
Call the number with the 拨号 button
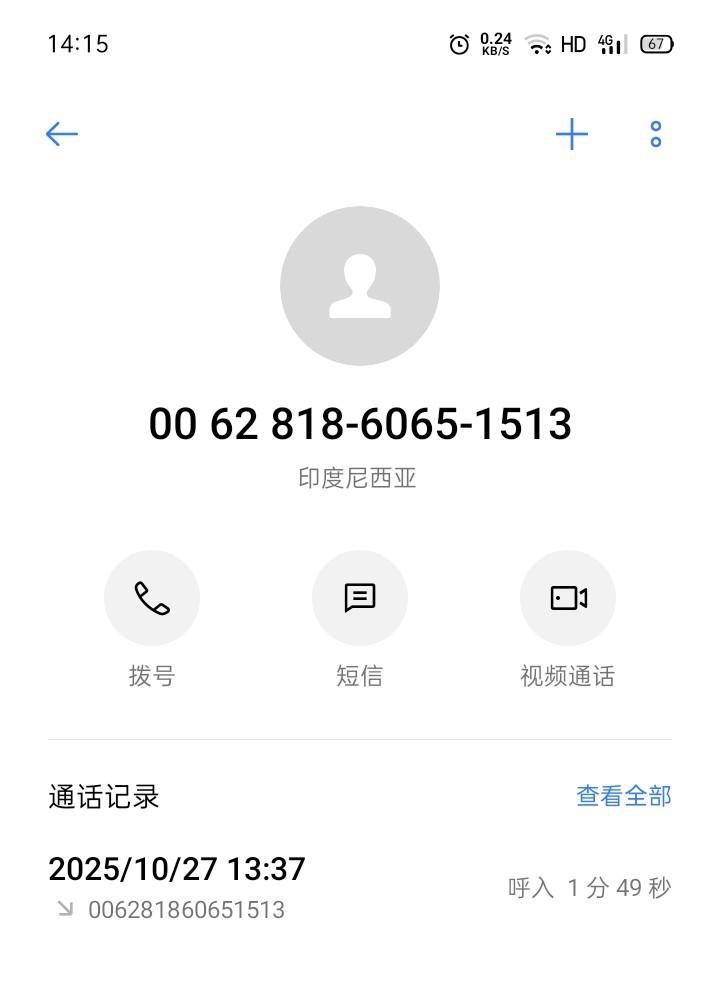coord(152,598)
